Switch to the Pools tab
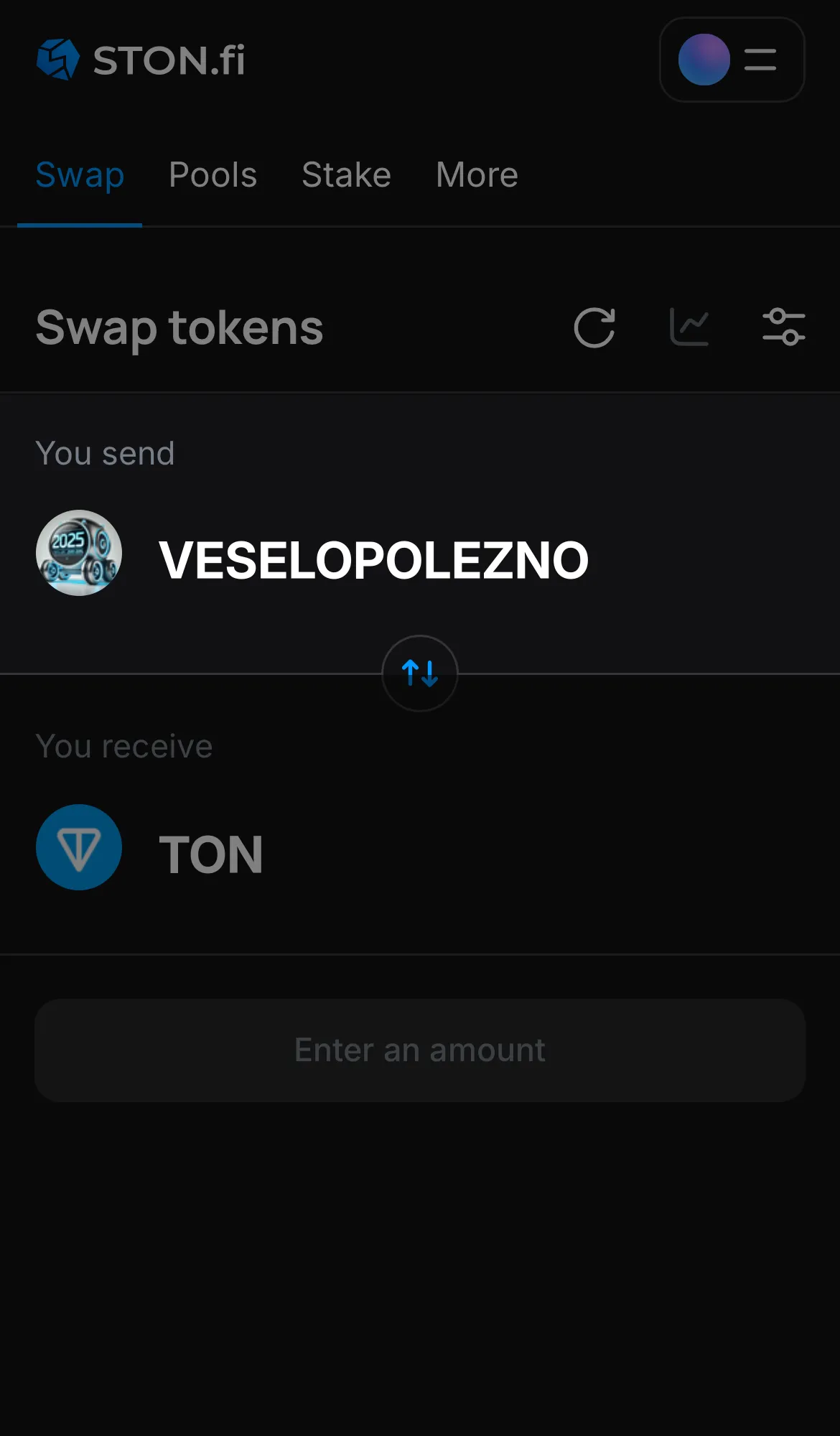Viewport: 840px width, 1436px height. 213,174
